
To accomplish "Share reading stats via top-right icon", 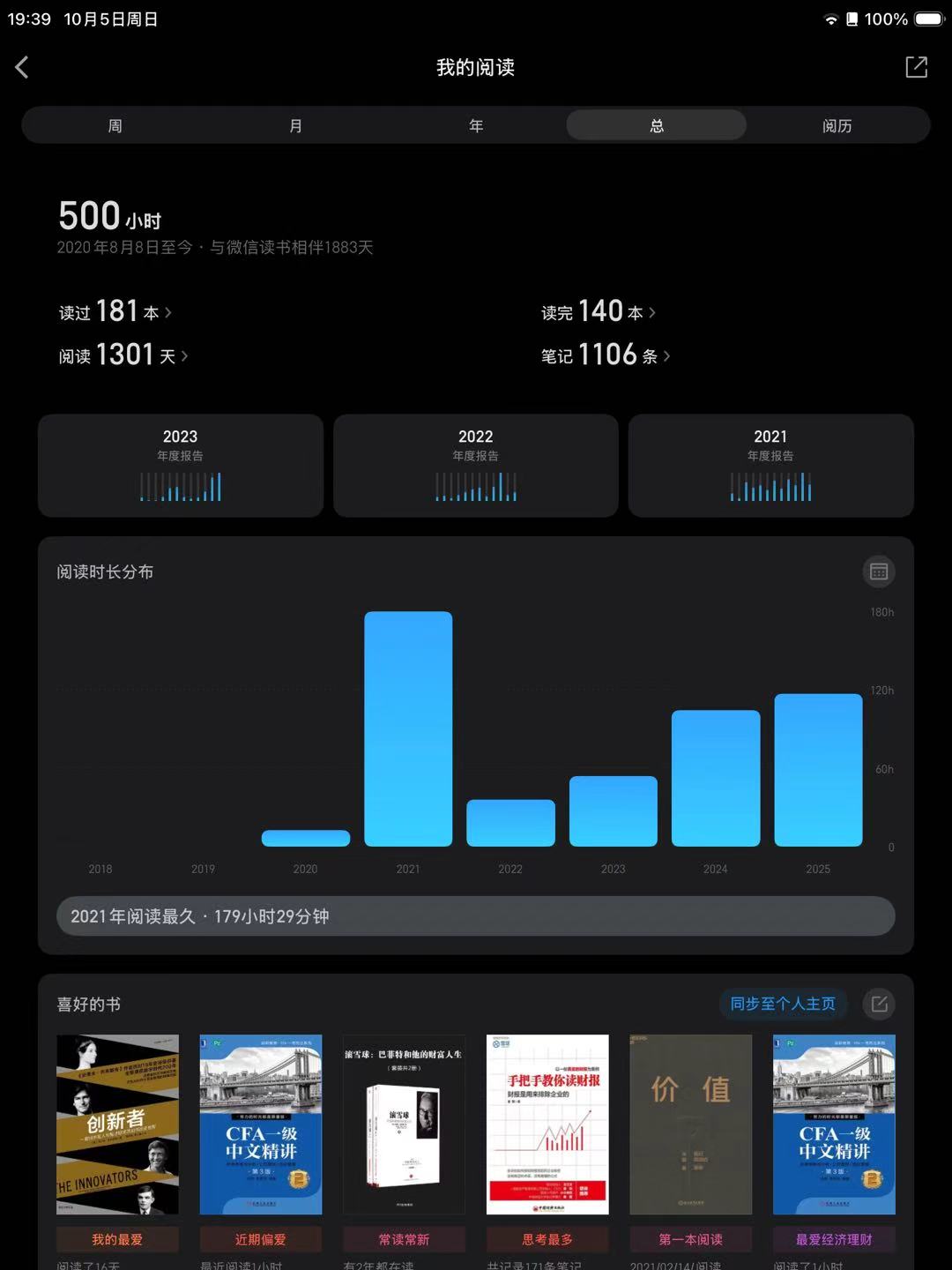I will point(916,67).
